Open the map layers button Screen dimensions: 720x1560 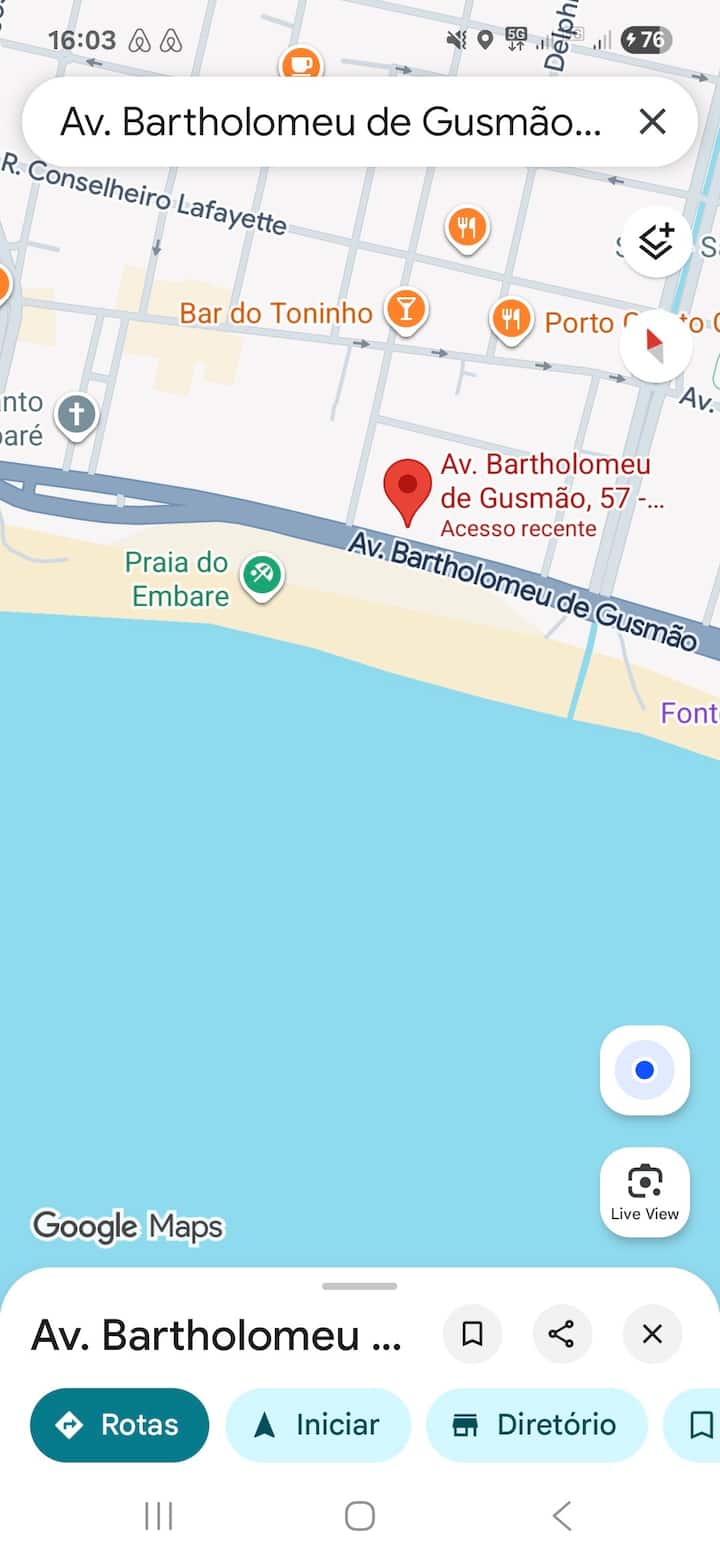click(656, 242)
